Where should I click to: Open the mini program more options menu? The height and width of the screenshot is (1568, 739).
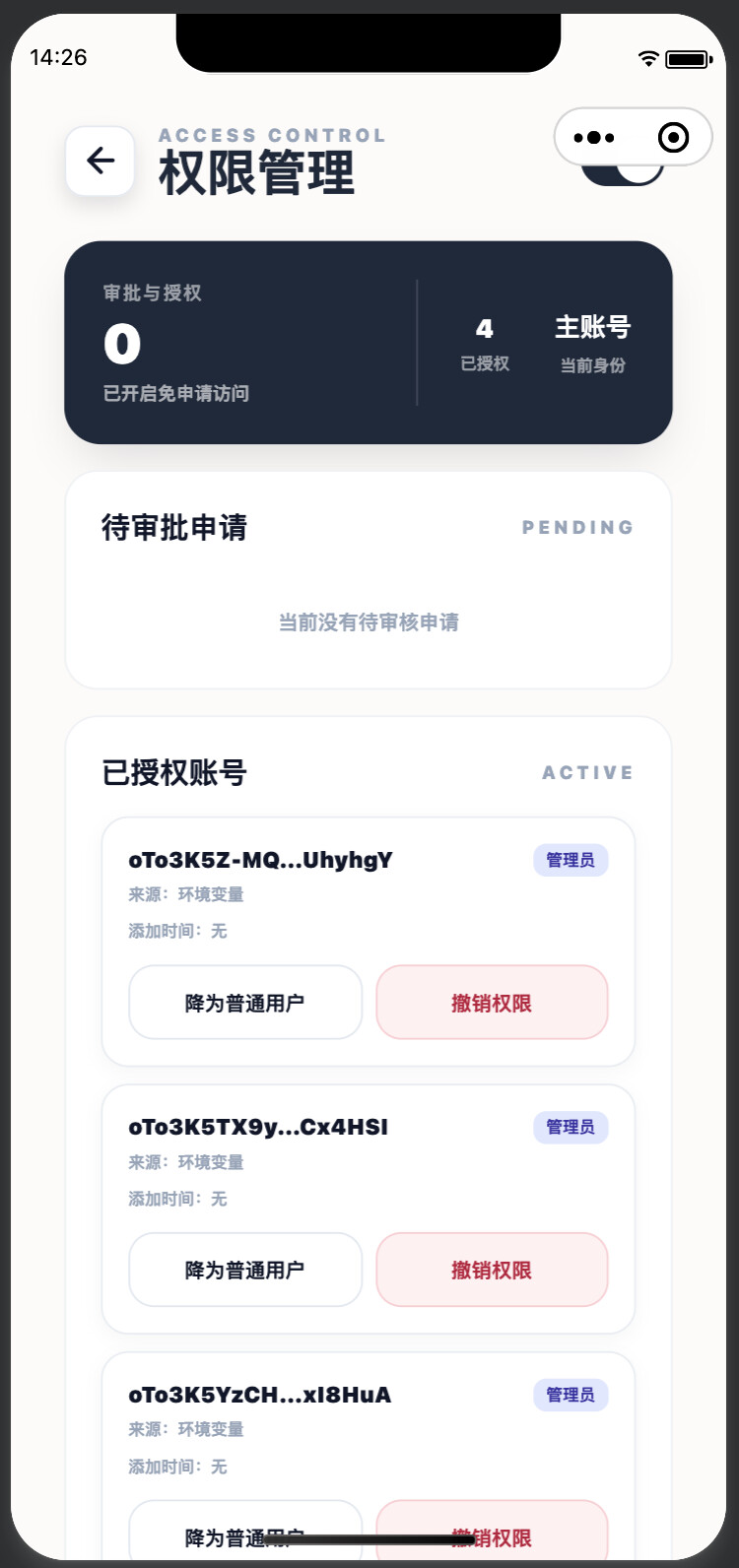594,138
